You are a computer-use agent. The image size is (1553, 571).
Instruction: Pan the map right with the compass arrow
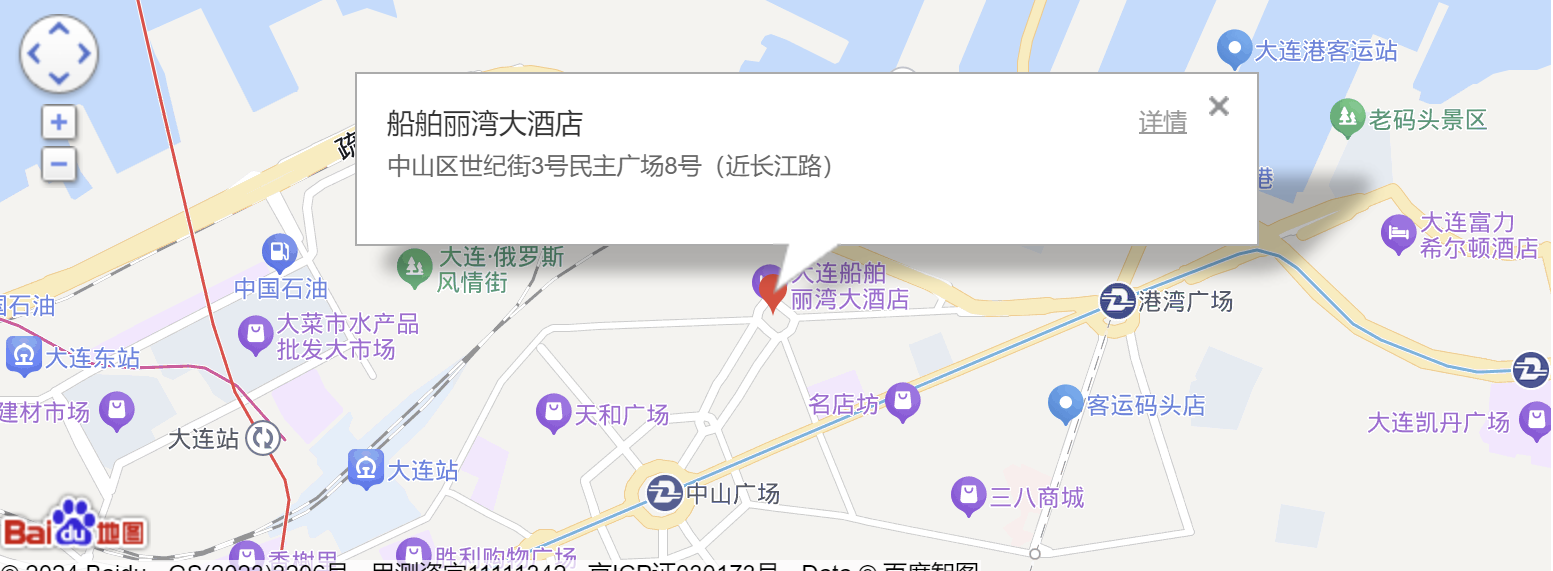tap(85, 54)
